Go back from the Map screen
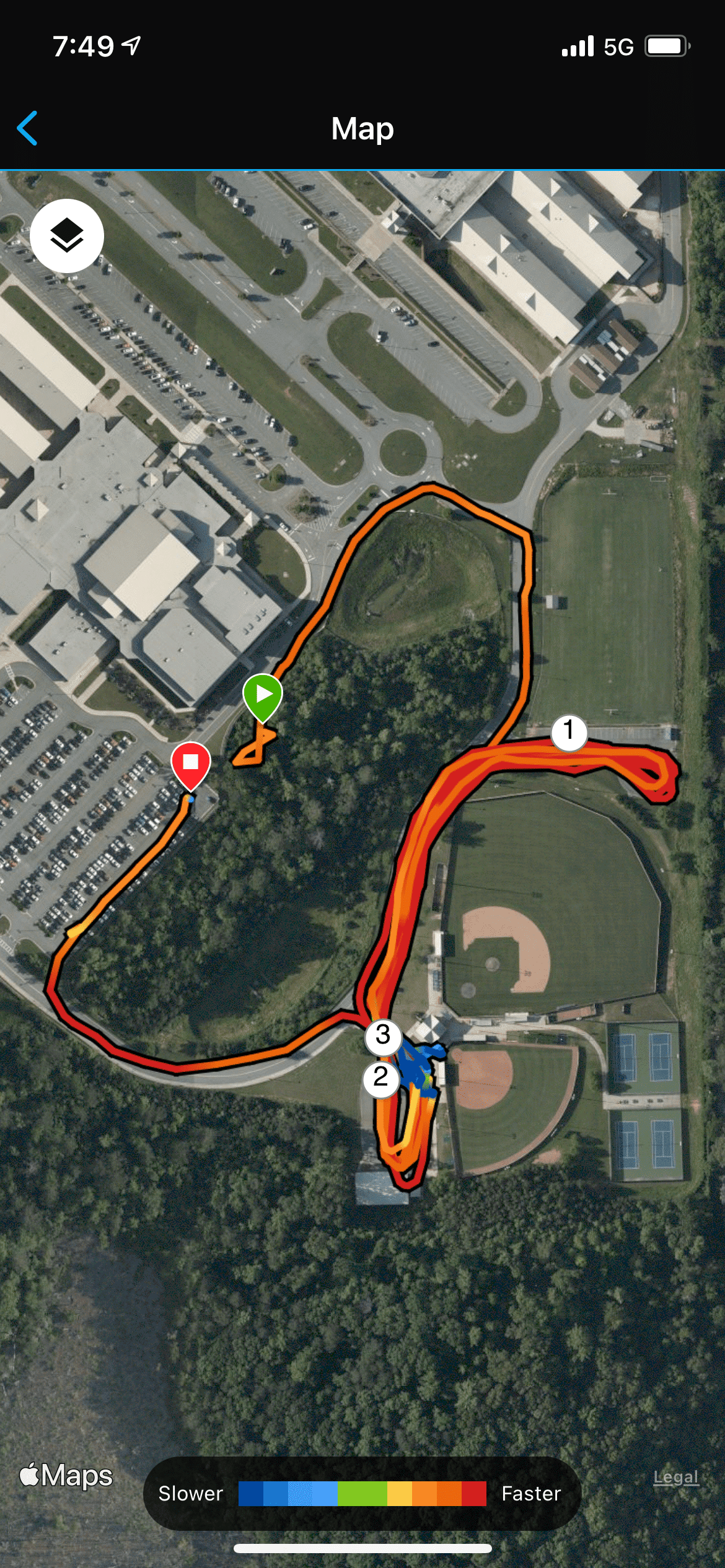The height and width of the screenshot is (1568, 725). pos(27,128)
